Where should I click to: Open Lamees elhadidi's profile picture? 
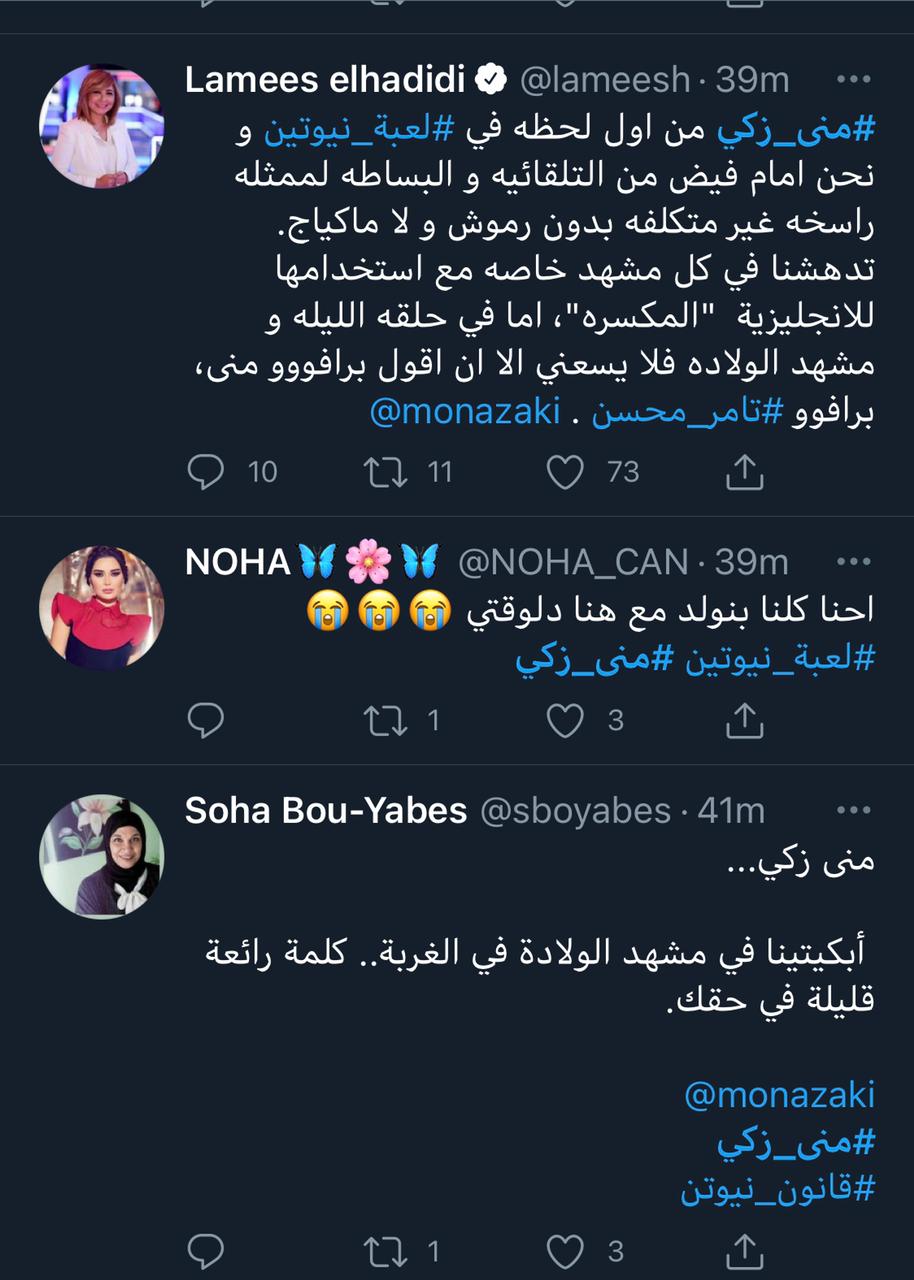click(x=101, y=126)
